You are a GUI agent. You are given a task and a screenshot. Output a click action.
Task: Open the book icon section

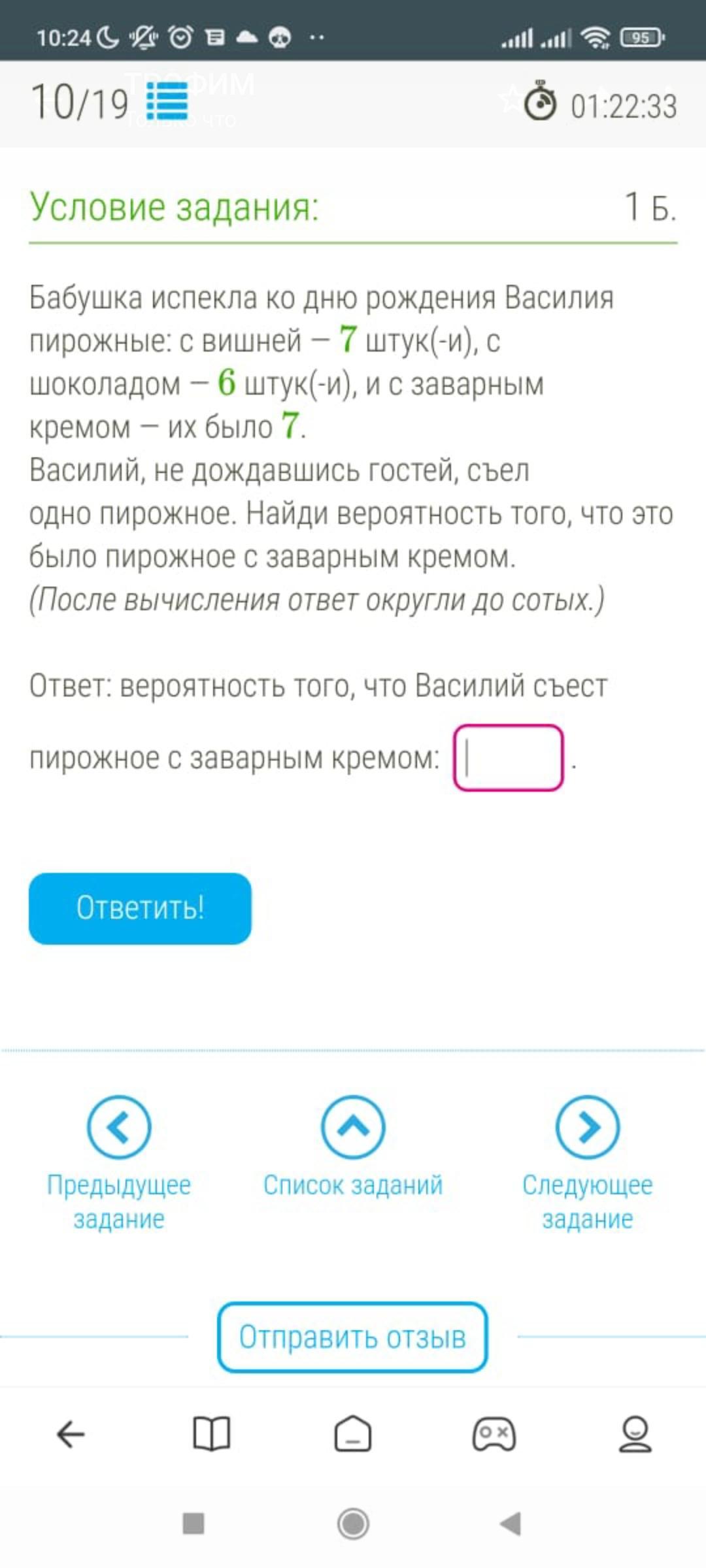pyautogui.click(x=212, y=1433)
